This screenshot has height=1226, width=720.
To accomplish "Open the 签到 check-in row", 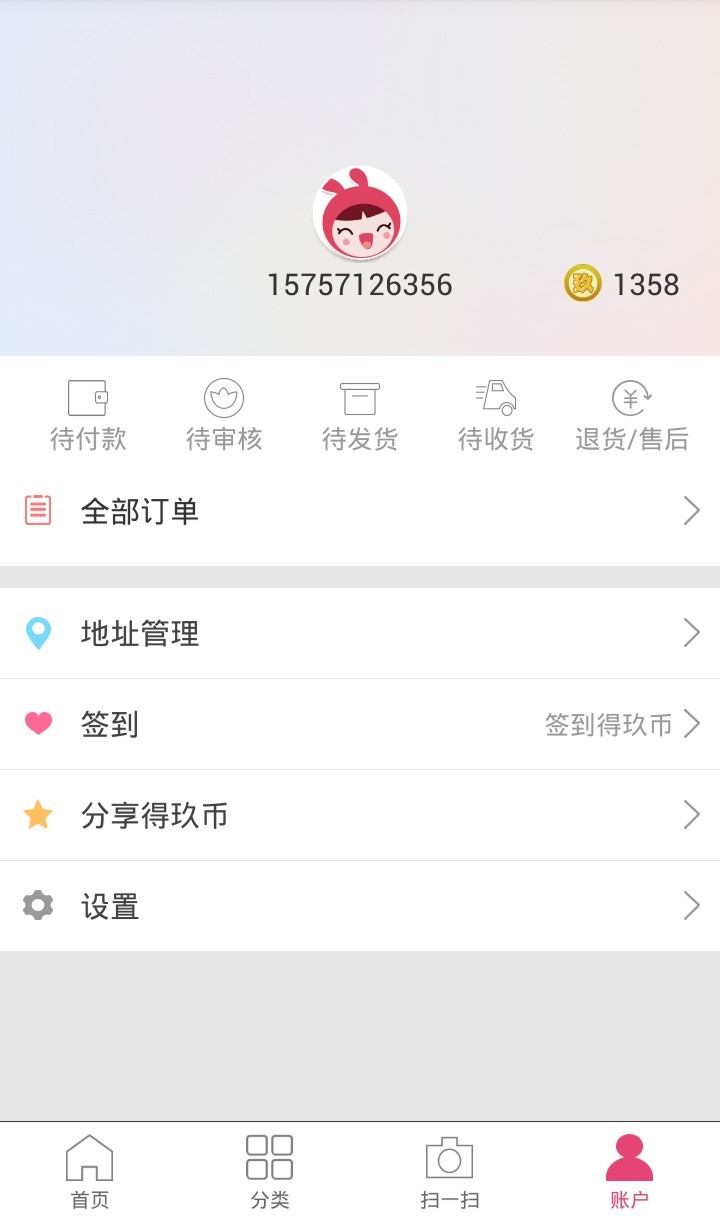I will 360,724.
